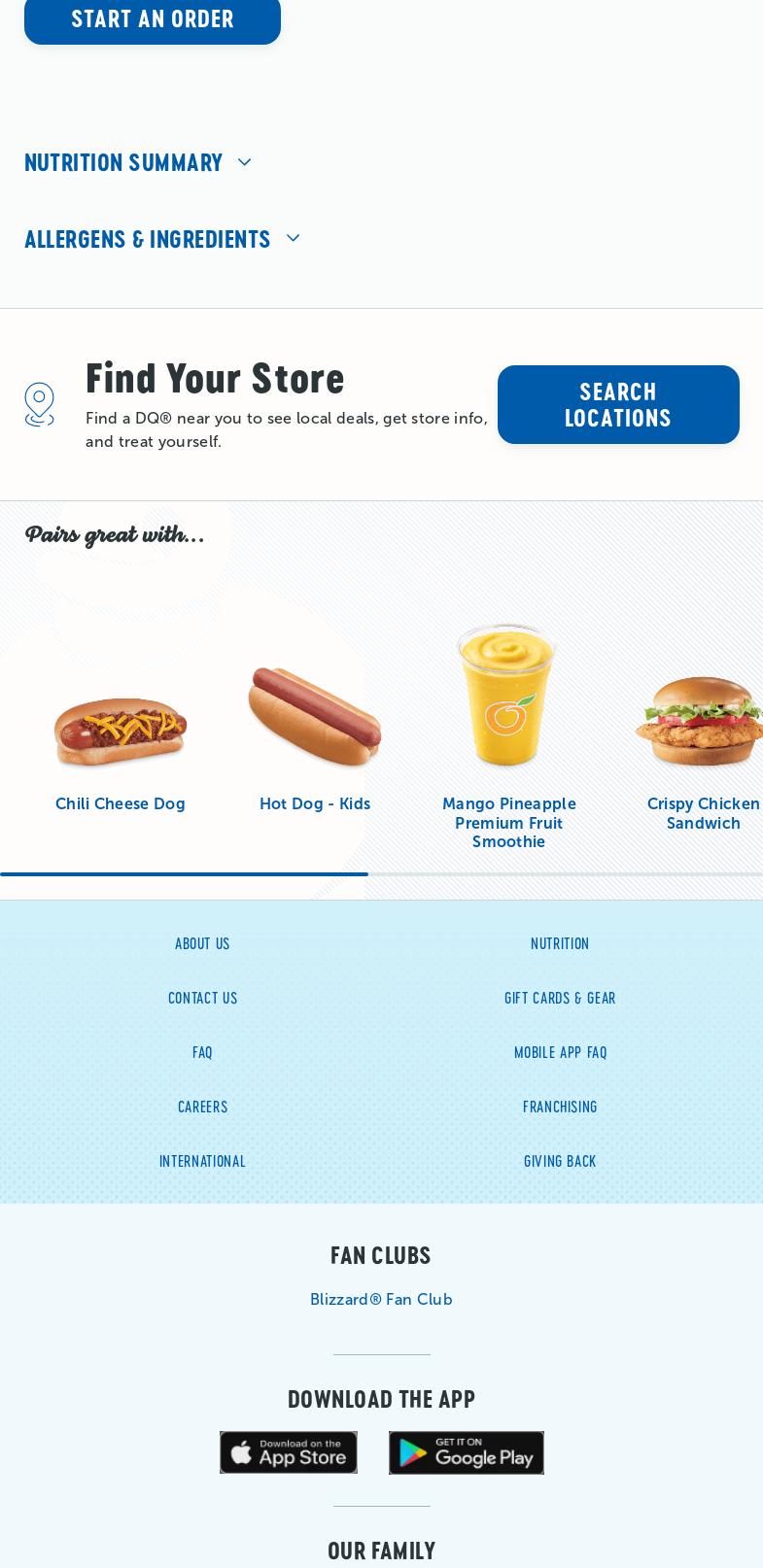Open the App Store download badge
The width and height of the screenshot is (763, 1568).
click(288, 1451)
